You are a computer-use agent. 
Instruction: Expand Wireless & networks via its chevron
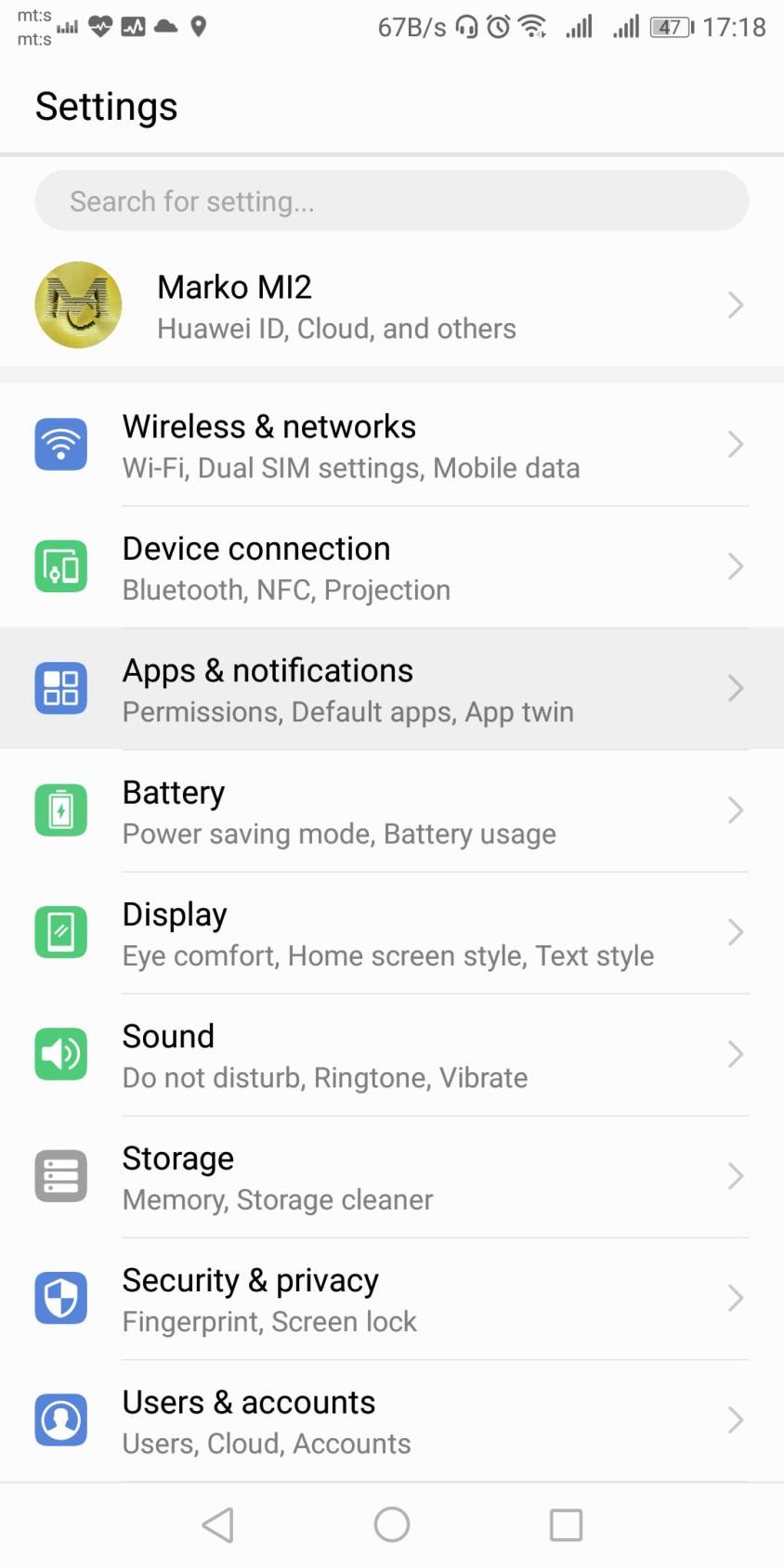click(x=735, y=444)
